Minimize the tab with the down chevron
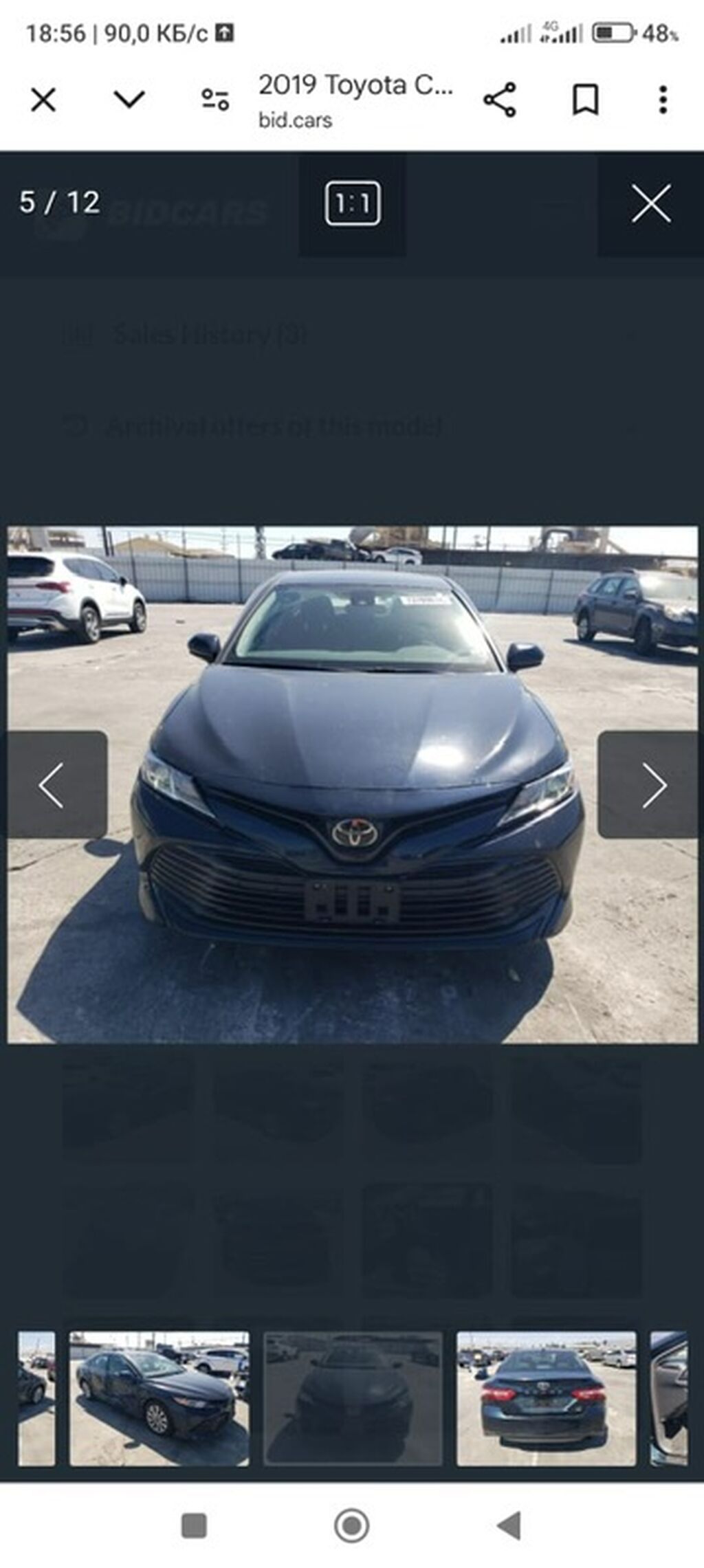 (x=129, y=100)
